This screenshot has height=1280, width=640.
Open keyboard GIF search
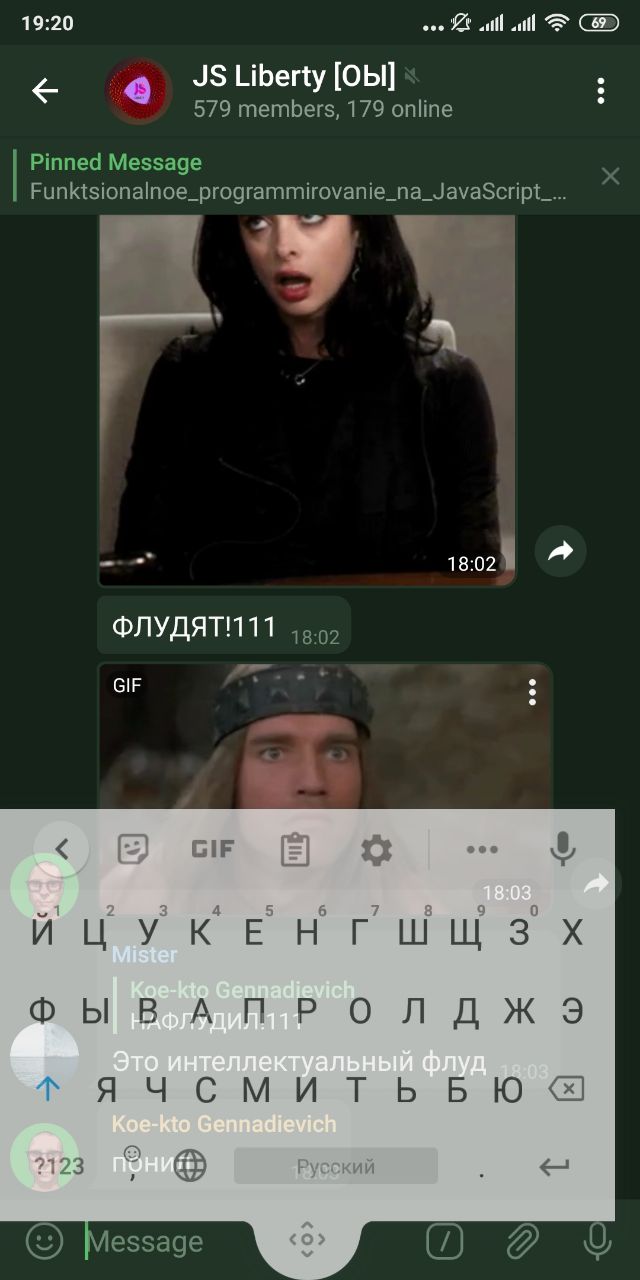[x=213, y=850]
